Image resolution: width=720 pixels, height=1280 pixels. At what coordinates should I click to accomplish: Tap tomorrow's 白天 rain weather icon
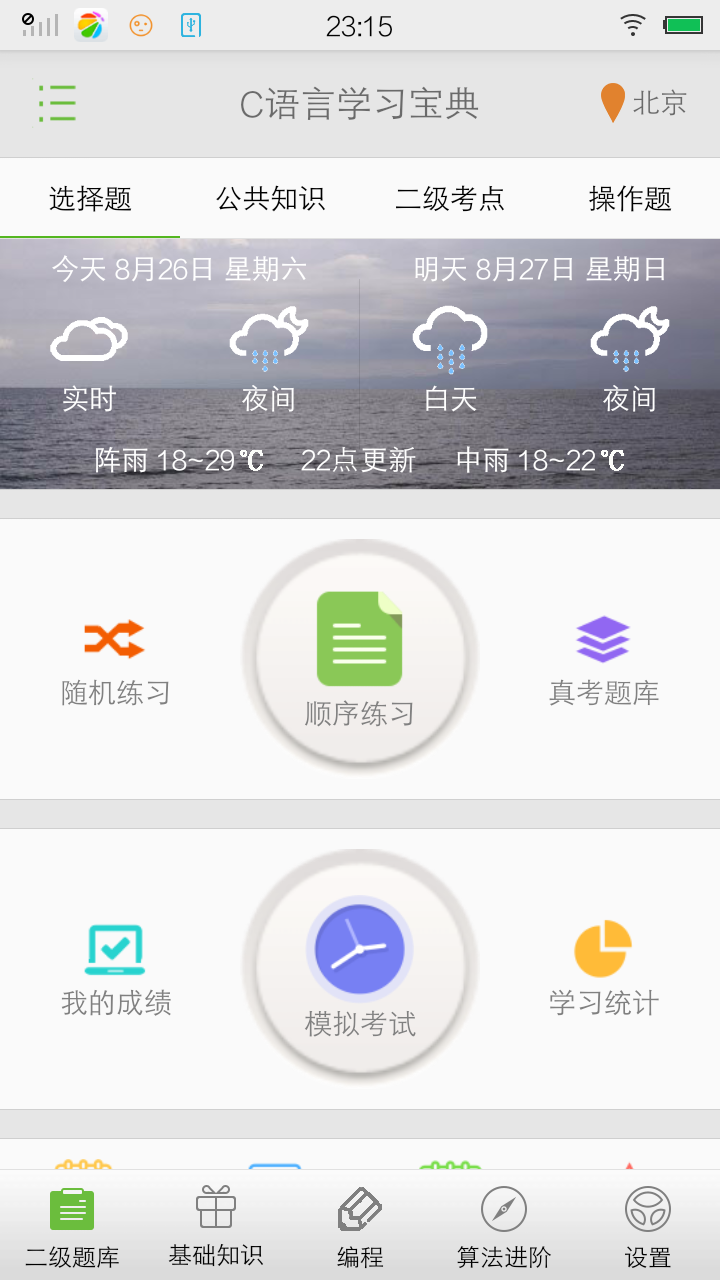click(x=450, y=340)
